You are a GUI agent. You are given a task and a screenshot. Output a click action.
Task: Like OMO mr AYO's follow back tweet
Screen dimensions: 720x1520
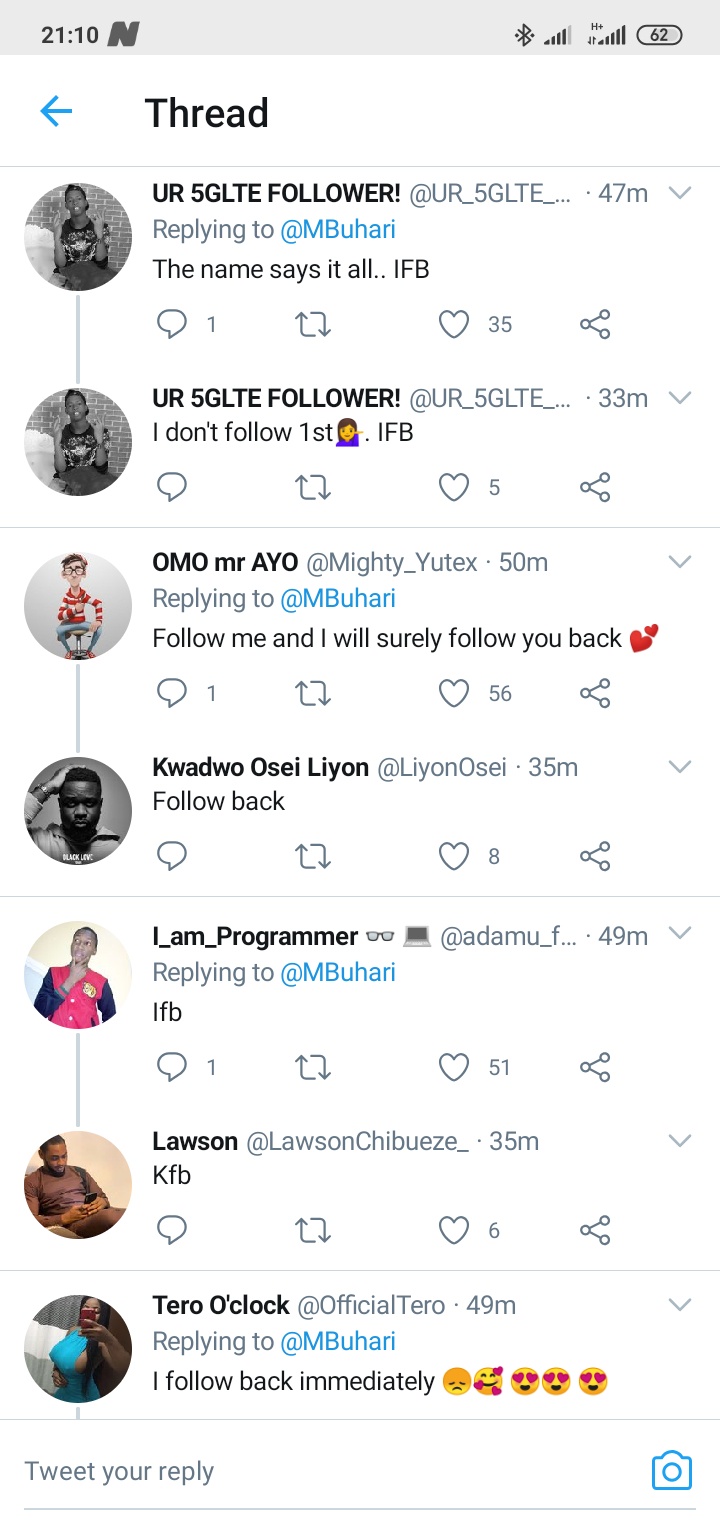(x=455, y=693)
